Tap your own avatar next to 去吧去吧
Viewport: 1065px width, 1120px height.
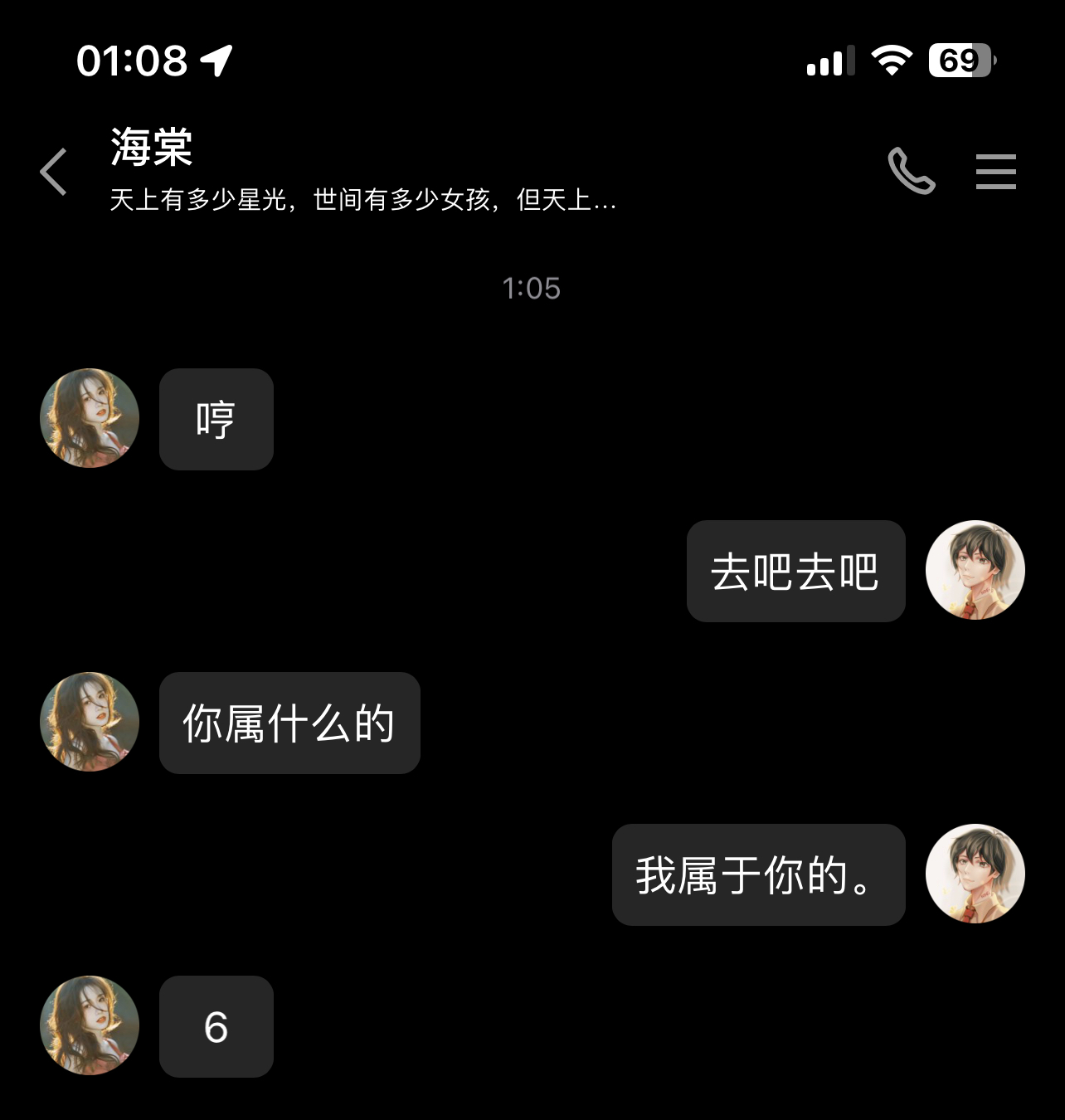coord(975,570)
